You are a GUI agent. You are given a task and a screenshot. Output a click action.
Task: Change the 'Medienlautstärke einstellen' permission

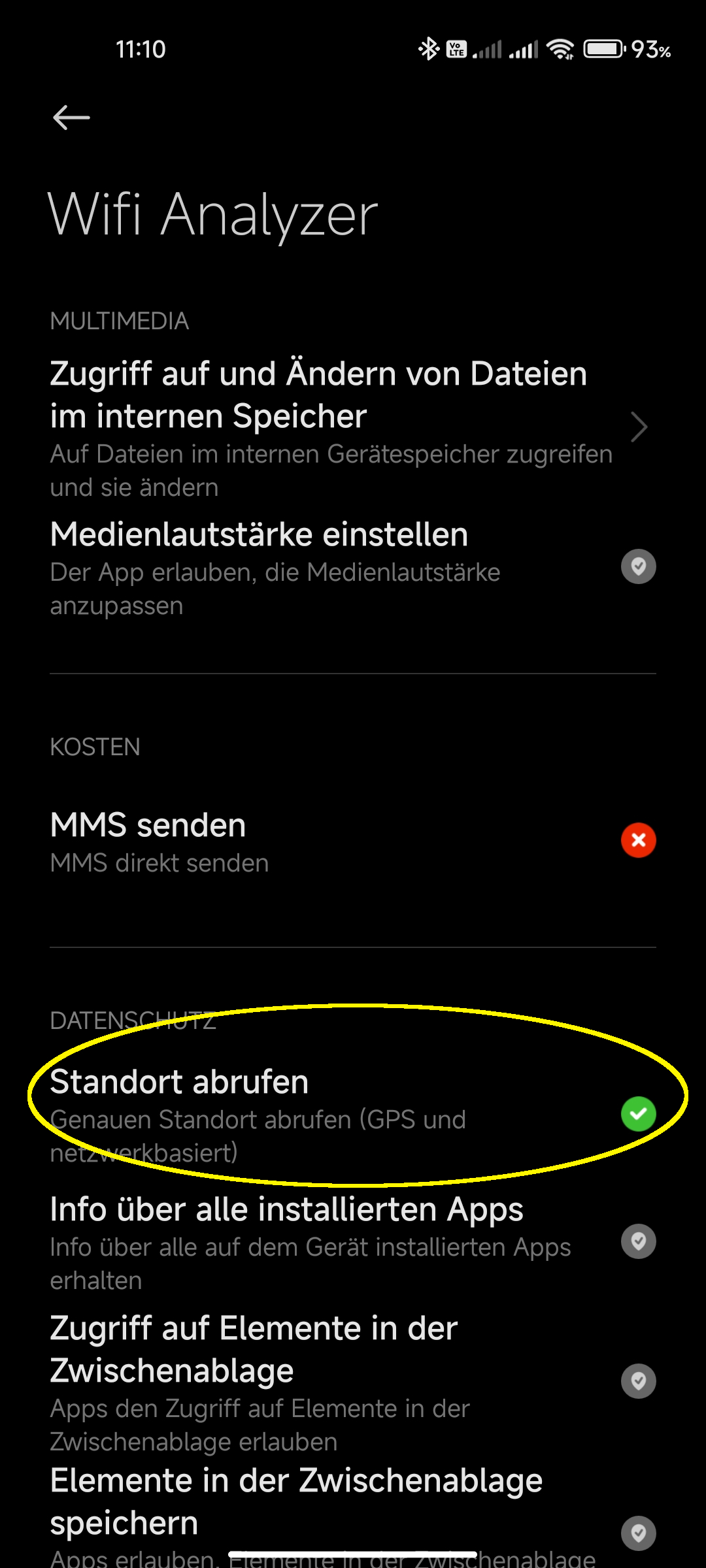353,567
